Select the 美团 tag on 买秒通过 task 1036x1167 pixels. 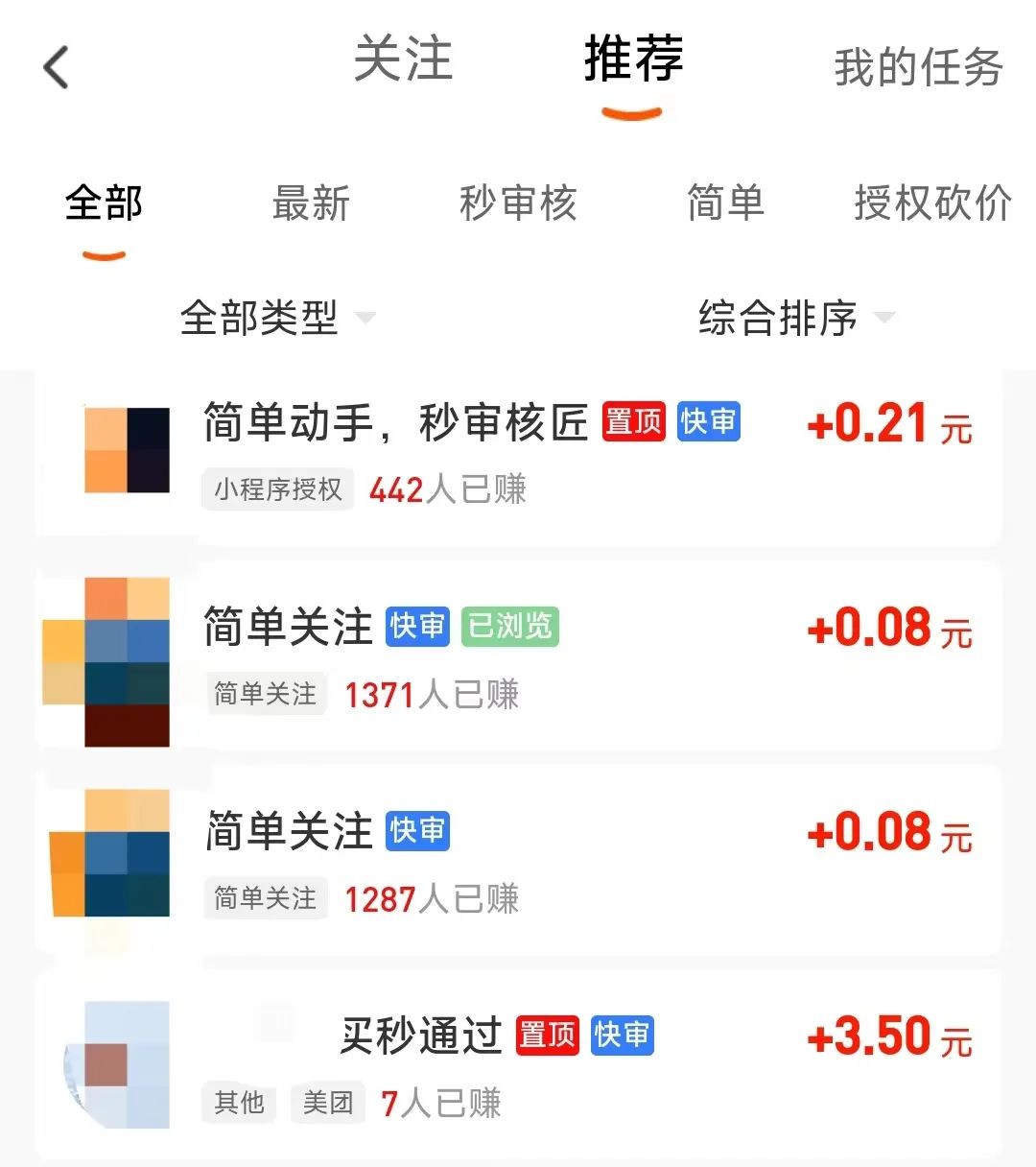(327, 1104)
